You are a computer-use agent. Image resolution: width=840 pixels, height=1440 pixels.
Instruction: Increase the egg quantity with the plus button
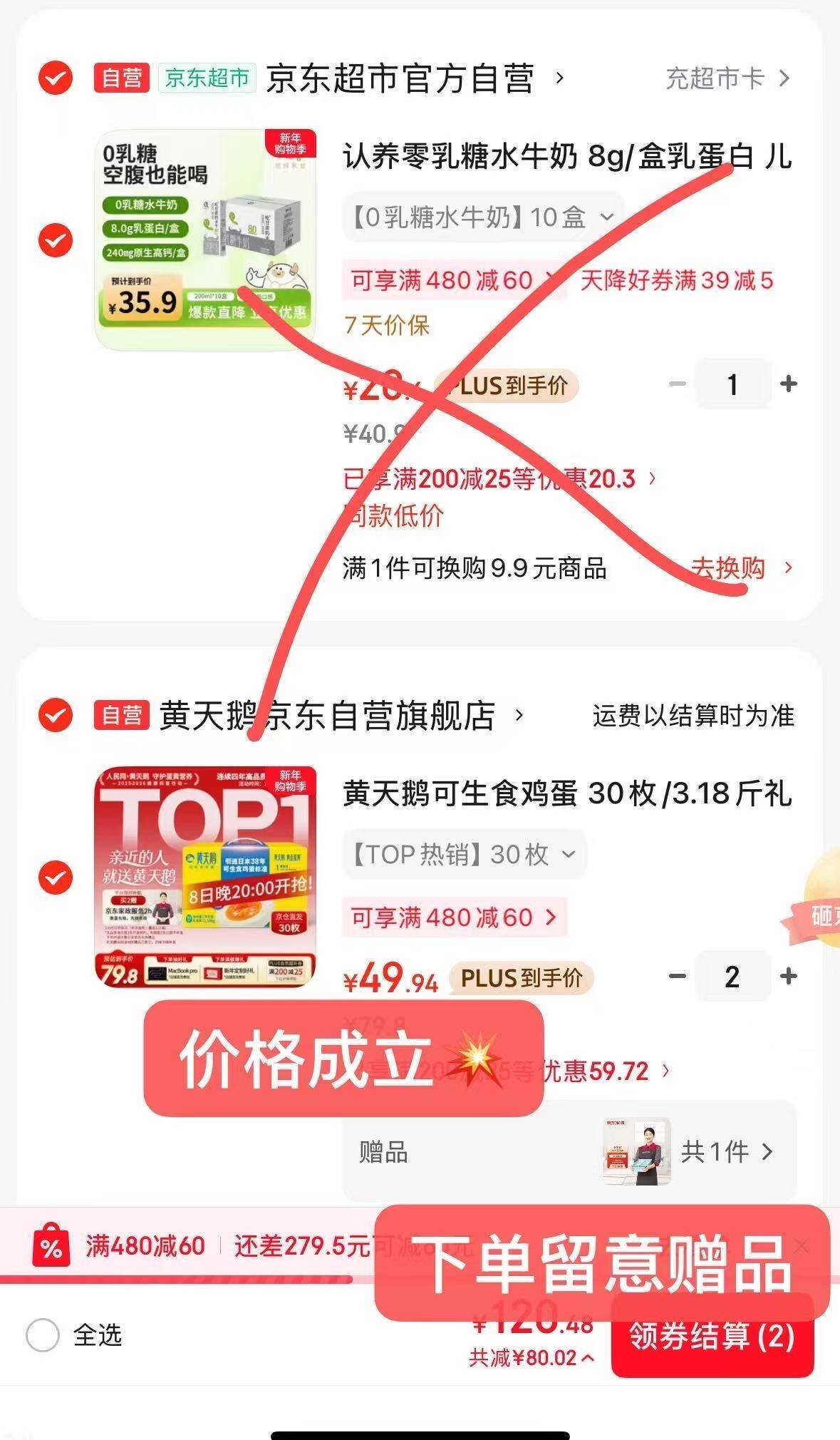[x=788, y=976]
